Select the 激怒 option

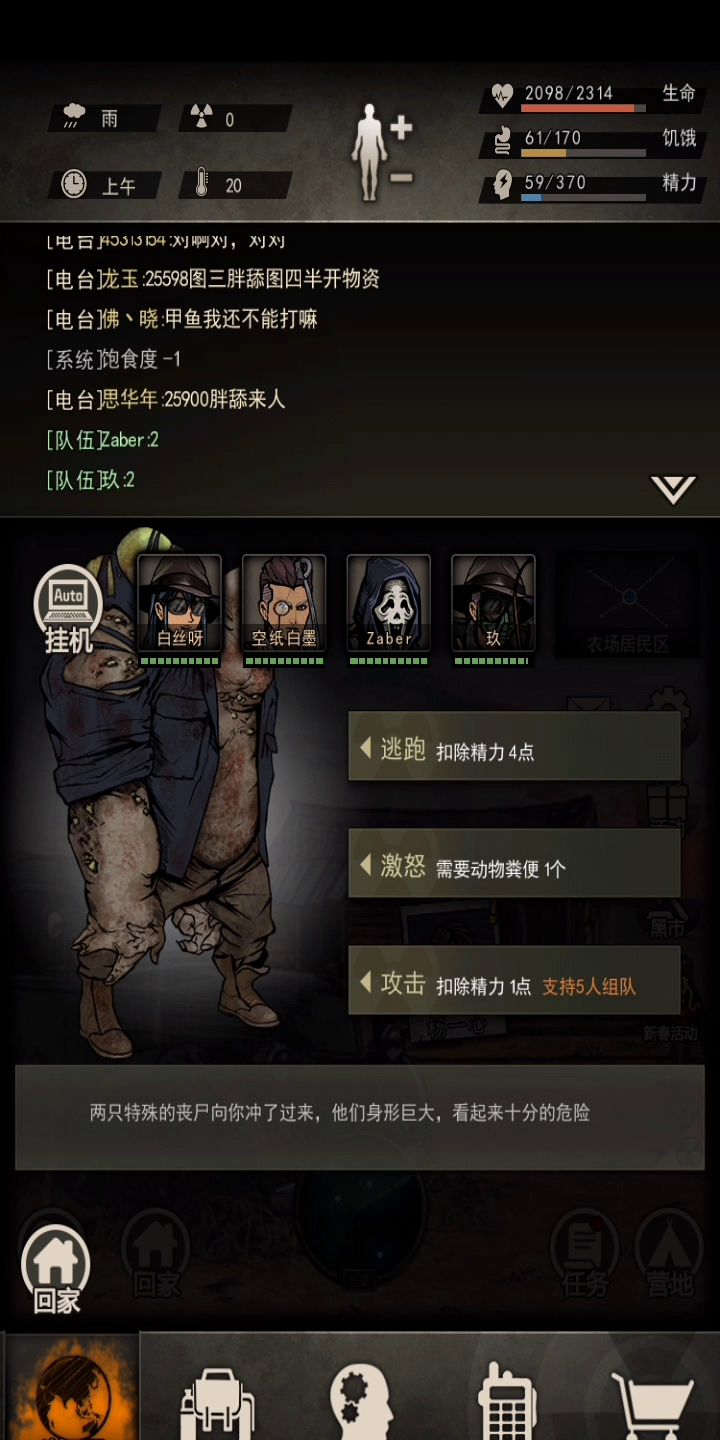[x=514, y=864]
